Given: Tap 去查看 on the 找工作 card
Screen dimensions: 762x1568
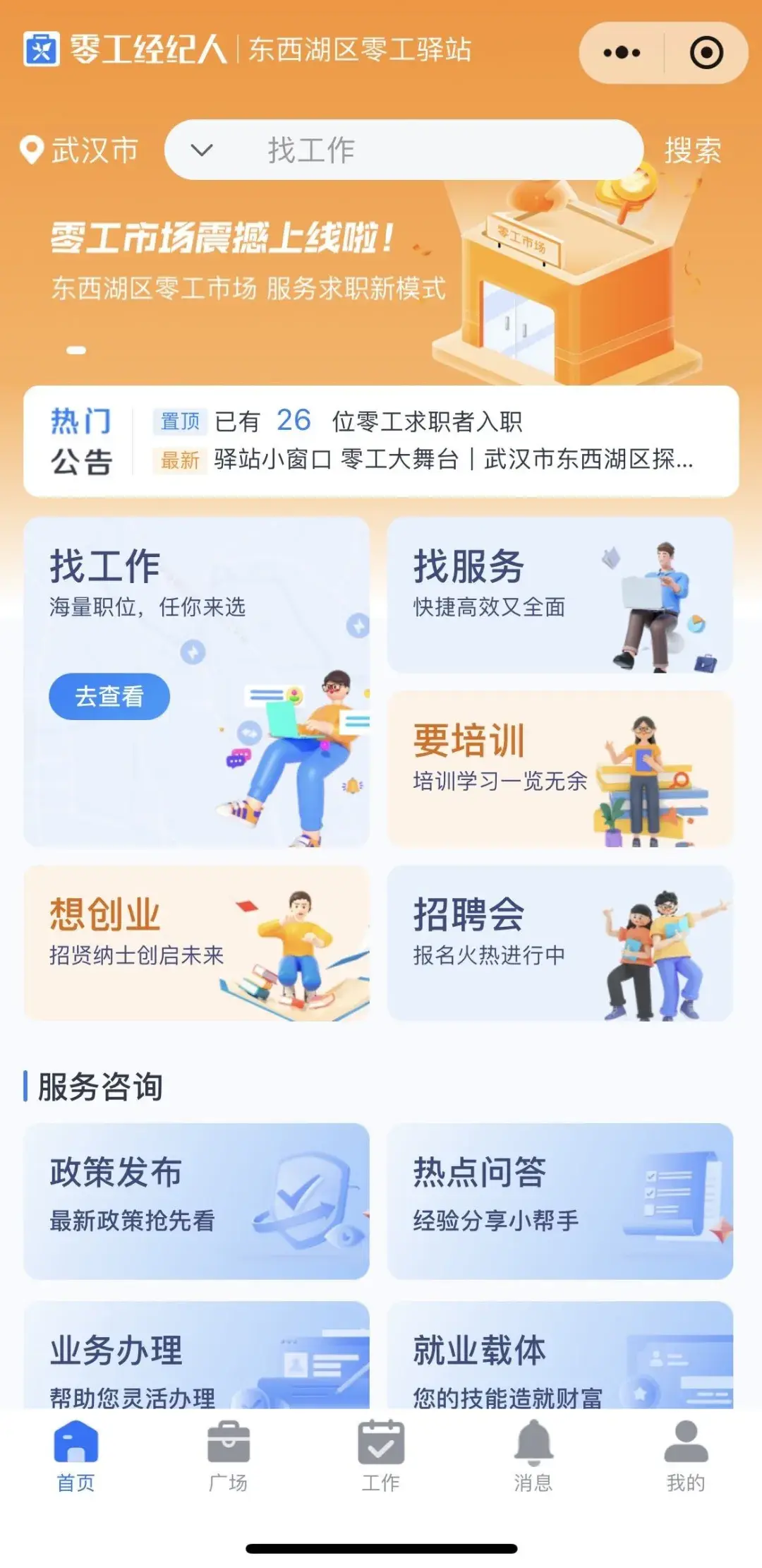Looking at the screenshot, I should (109, 696).
